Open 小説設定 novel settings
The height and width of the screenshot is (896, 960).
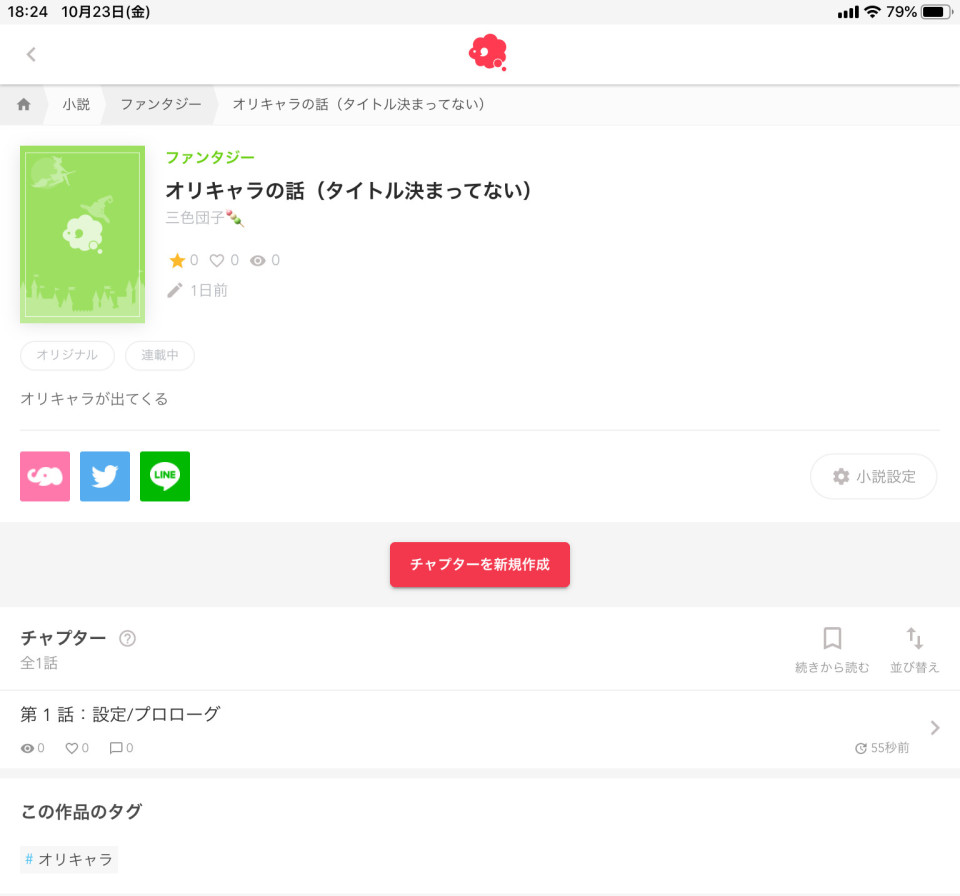(x=874, y=476)
